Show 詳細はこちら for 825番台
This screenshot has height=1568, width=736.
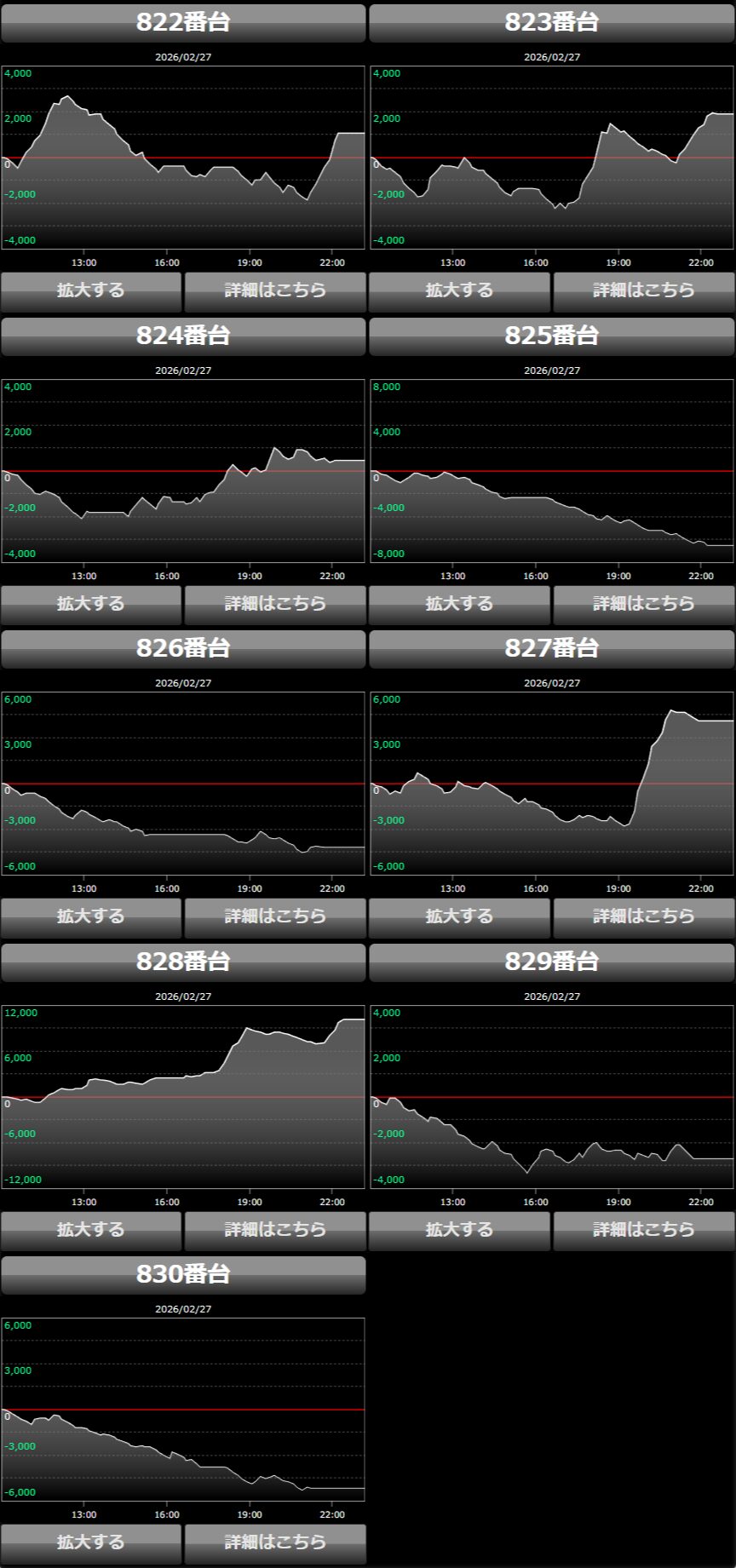click(644, 604)
